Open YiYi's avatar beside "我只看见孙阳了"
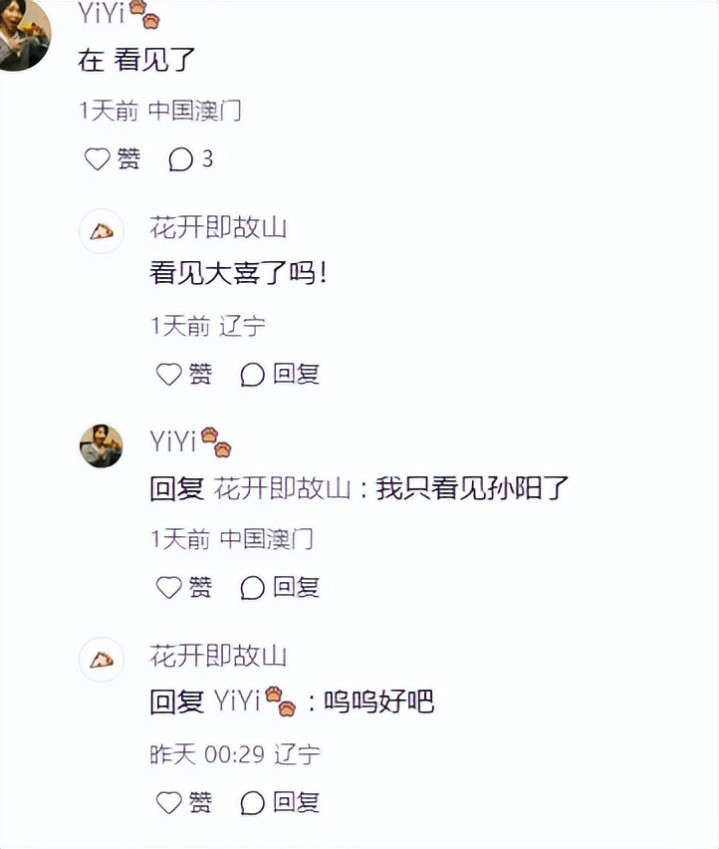Screen dimensions: 719x849 101,446
